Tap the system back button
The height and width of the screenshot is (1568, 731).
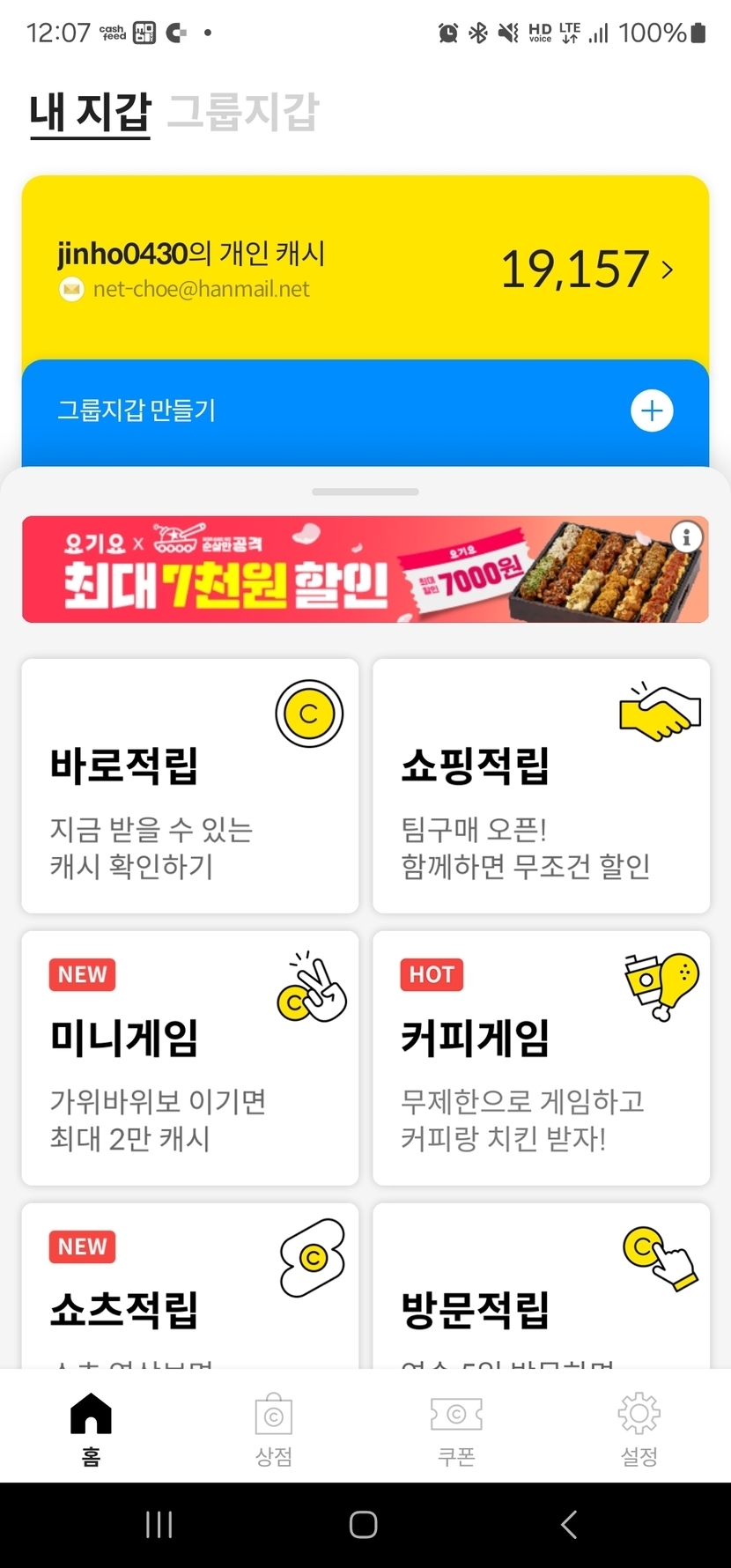[569, 1525]
